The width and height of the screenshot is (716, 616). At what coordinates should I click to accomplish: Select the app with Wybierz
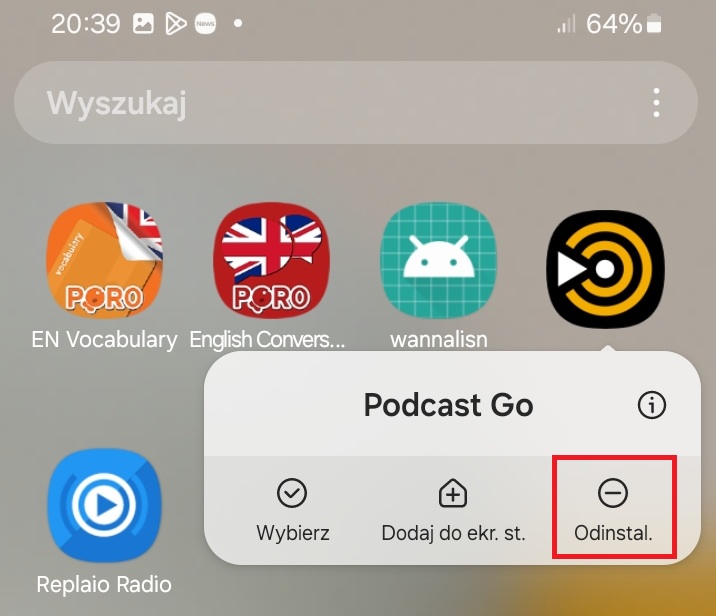pos(292,507)
